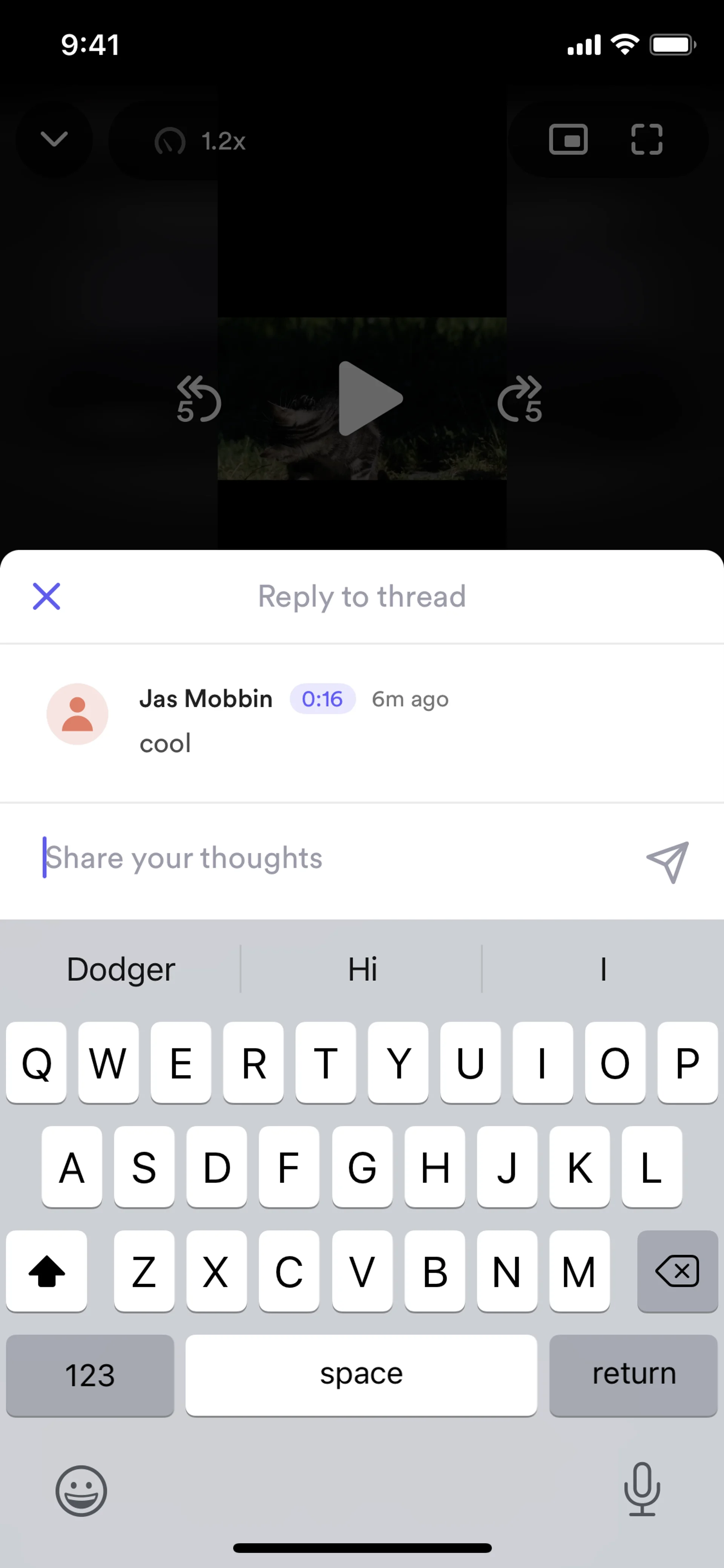
Task: Switch to the 123 number keyboard
Action: click(x=90, y=1375)
